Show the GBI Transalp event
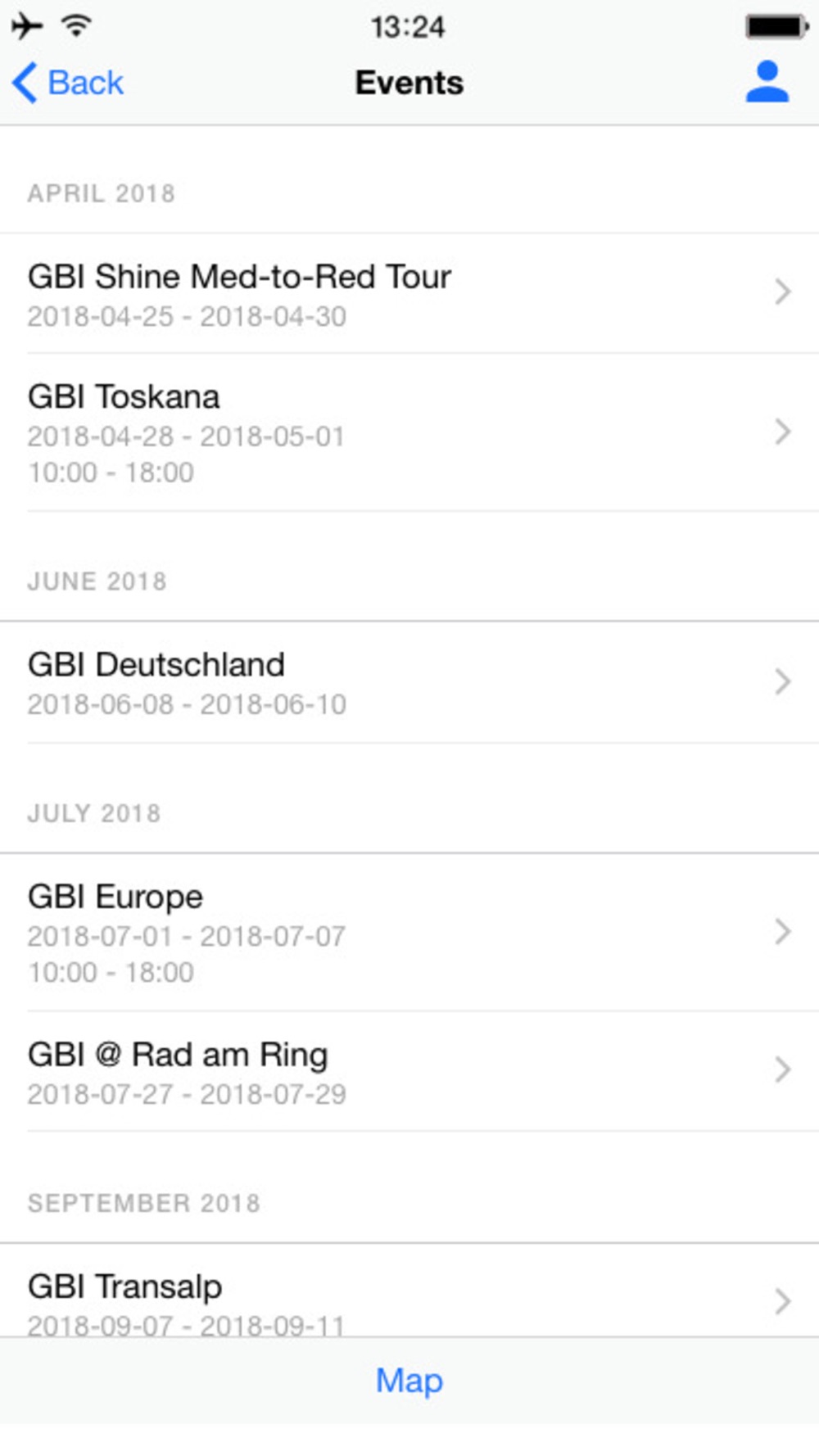 409,1291
